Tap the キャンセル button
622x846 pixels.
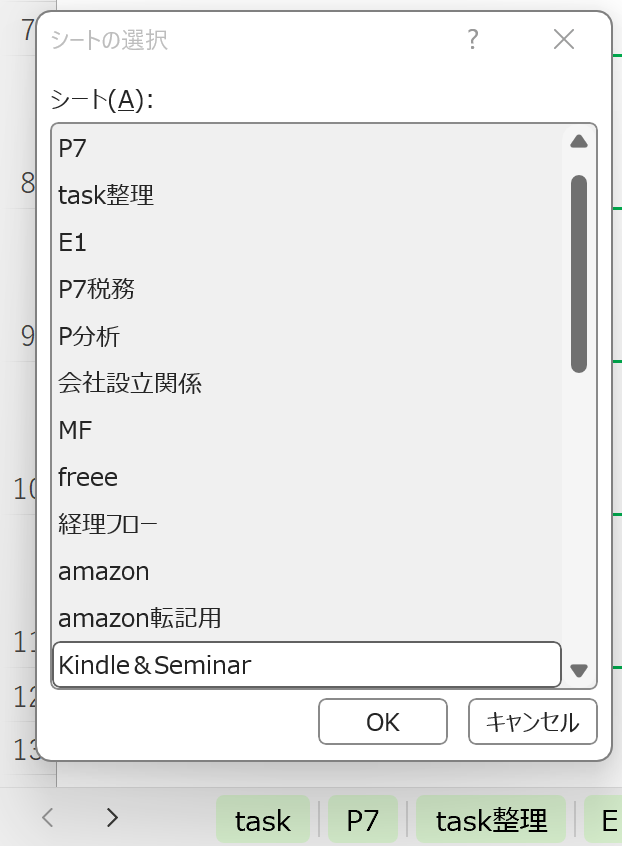[x=532, y=722]
